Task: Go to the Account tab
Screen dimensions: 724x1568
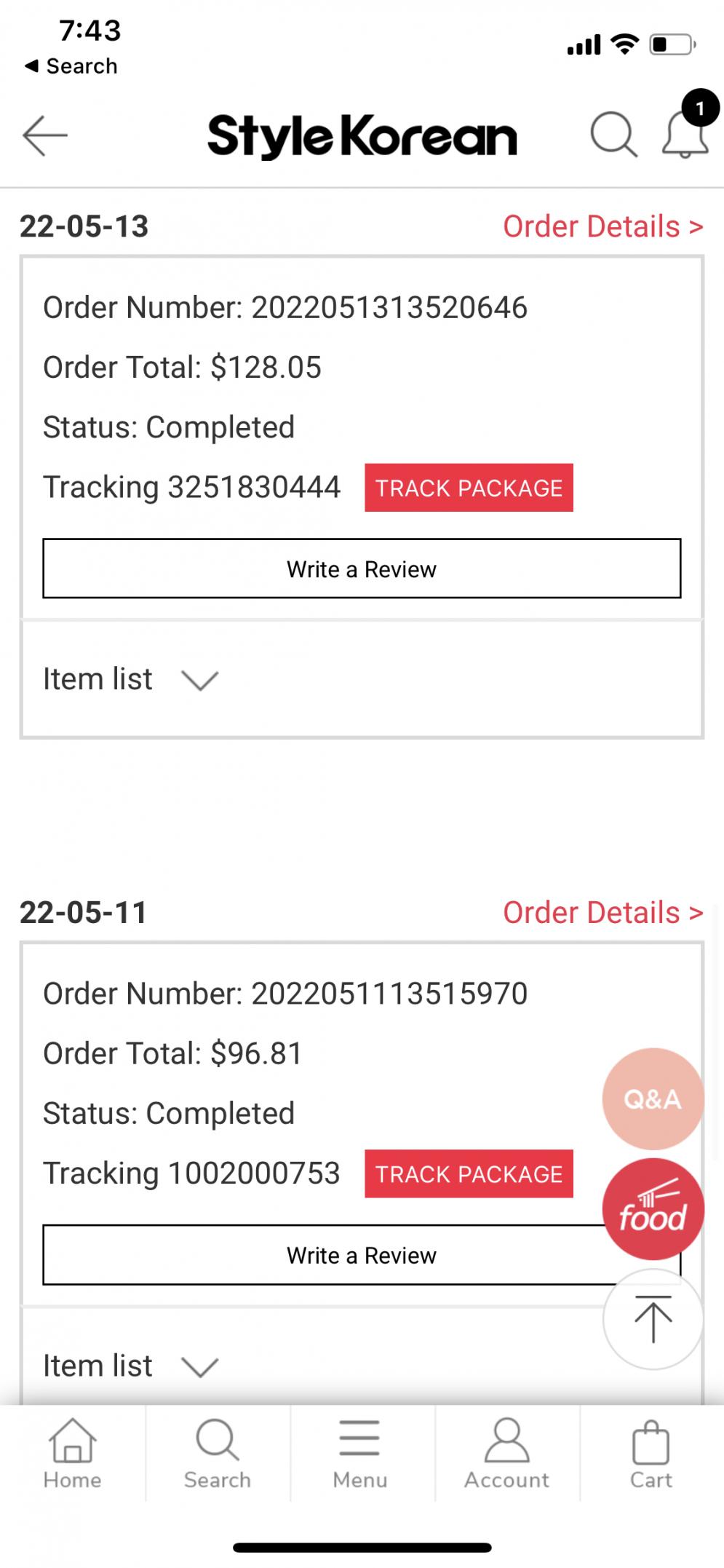Action: coord(506,1453)
